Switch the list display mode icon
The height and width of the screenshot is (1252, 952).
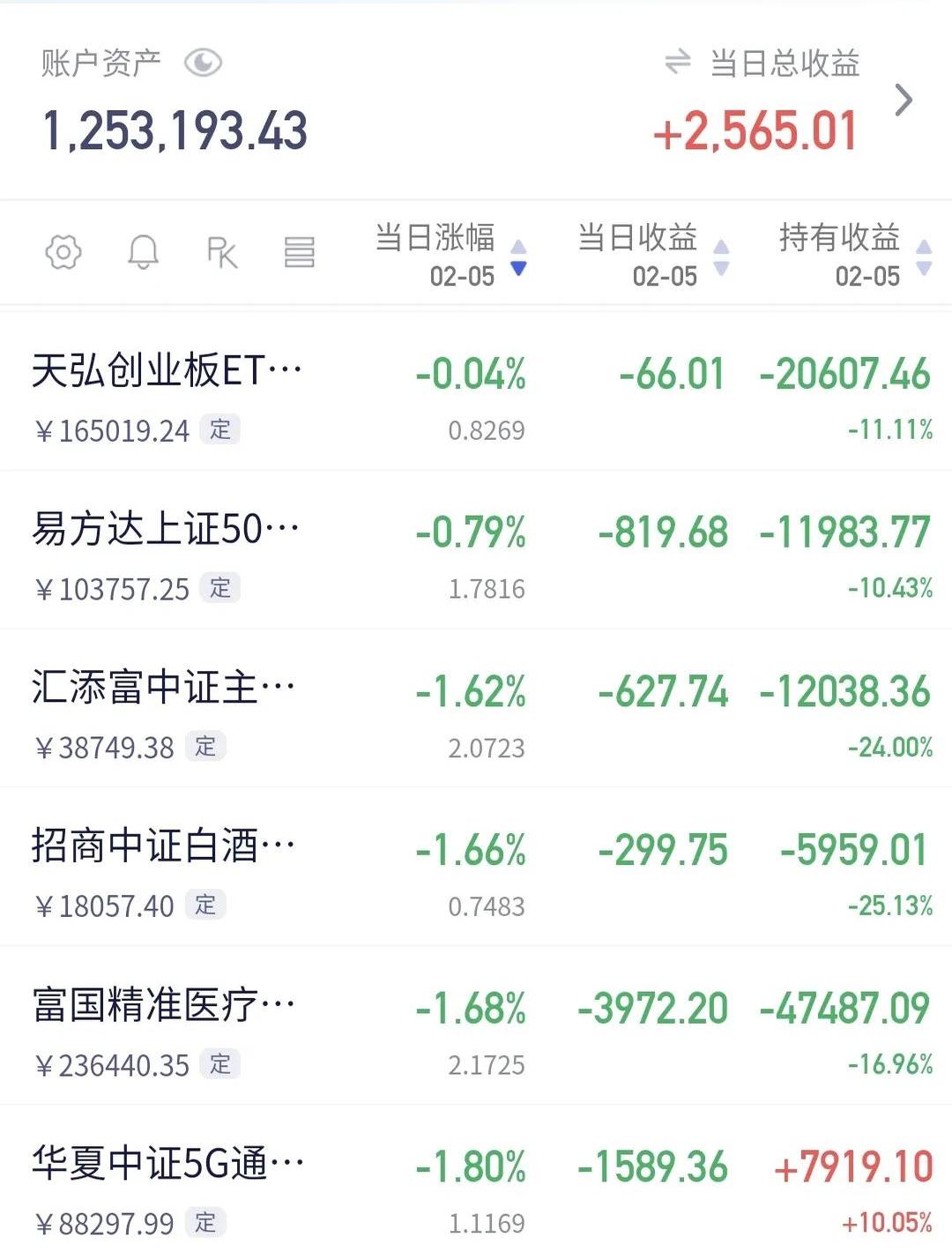298,252
